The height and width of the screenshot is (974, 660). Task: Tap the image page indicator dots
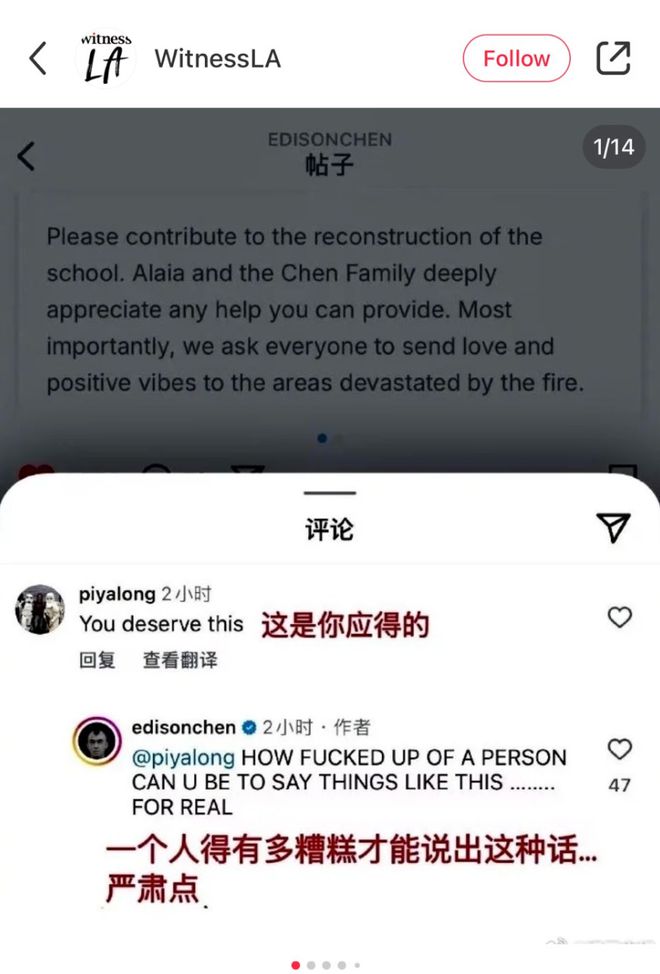tap(326, 965)
